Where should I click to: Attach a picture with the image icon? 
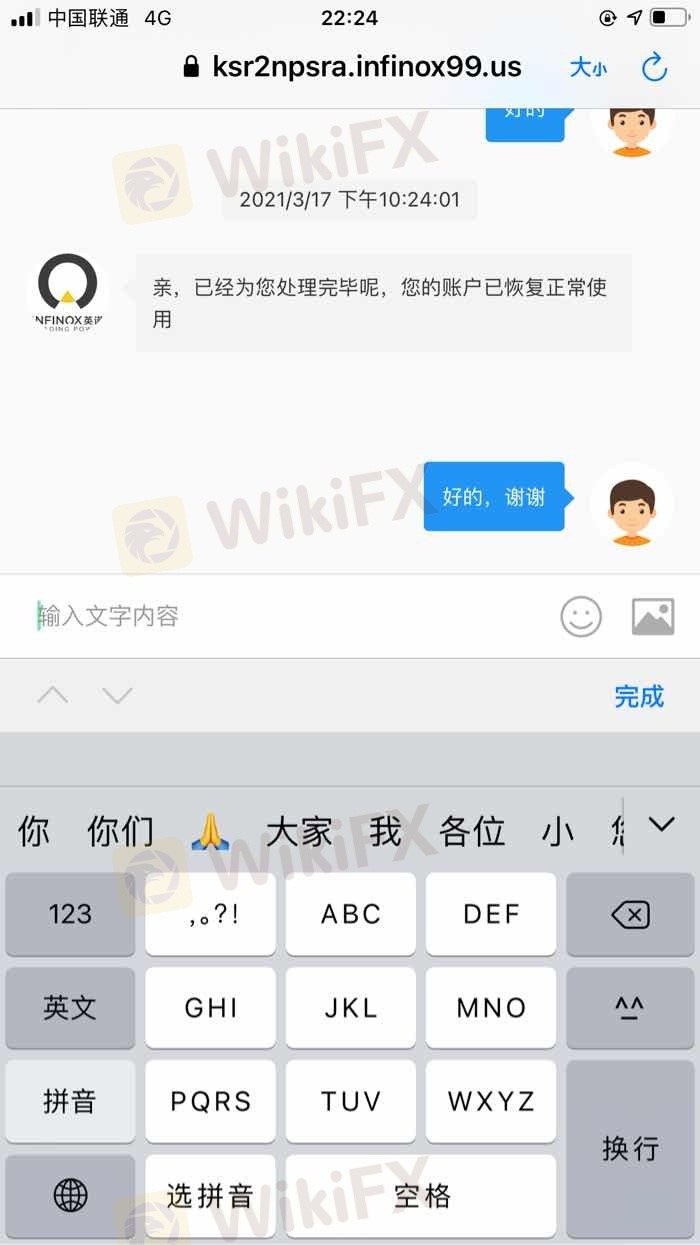(652, 617)
